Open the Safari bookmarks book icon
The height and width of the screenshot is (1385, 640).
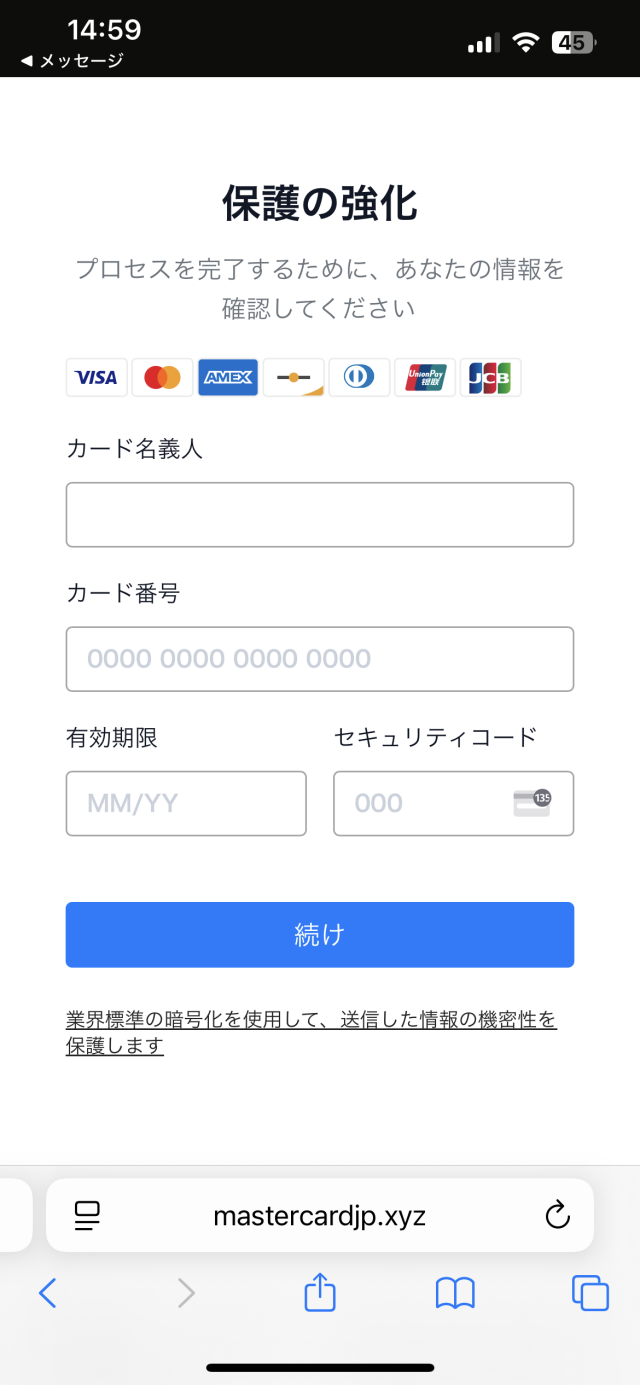(x=455, y=1294)
